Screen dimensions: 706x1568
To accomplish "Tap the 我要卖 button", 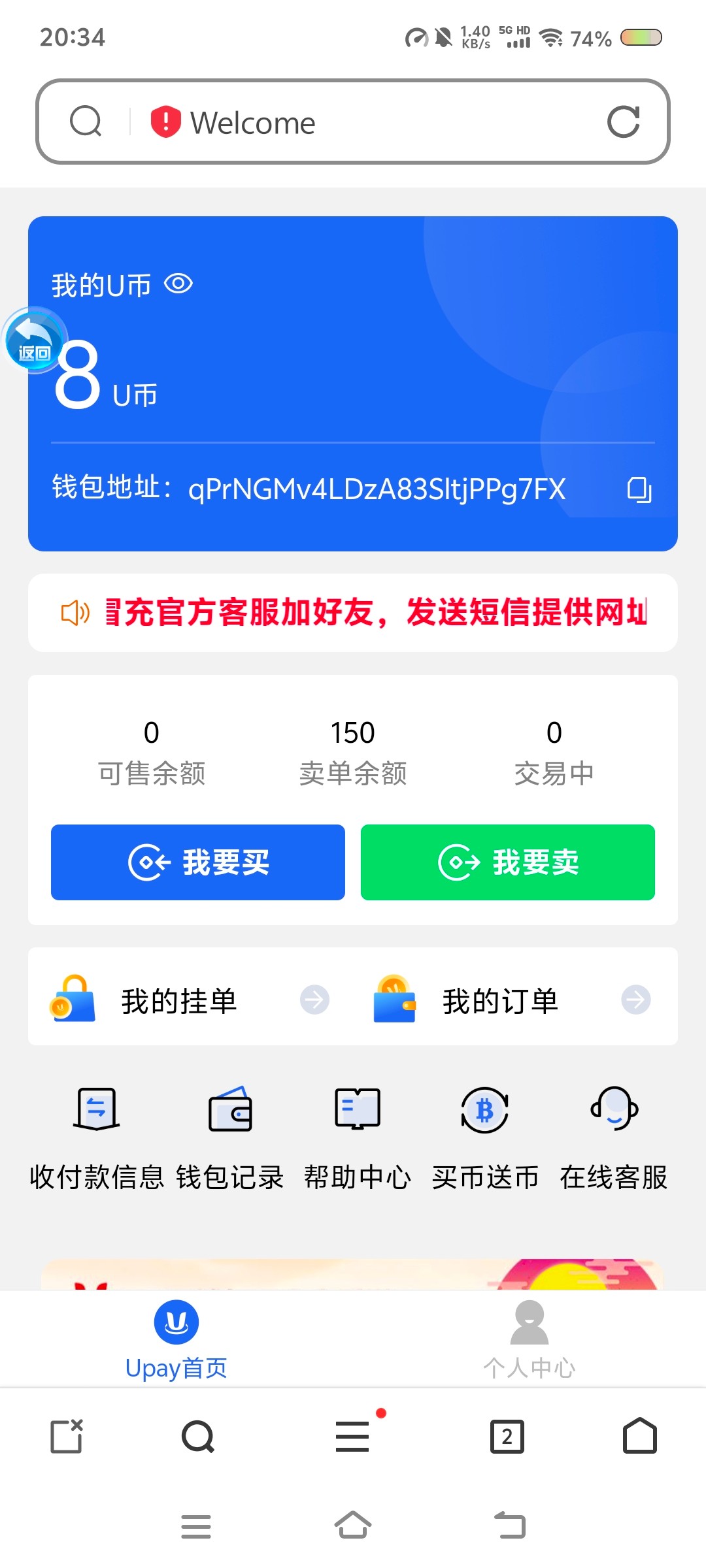I will coord(507,862).
